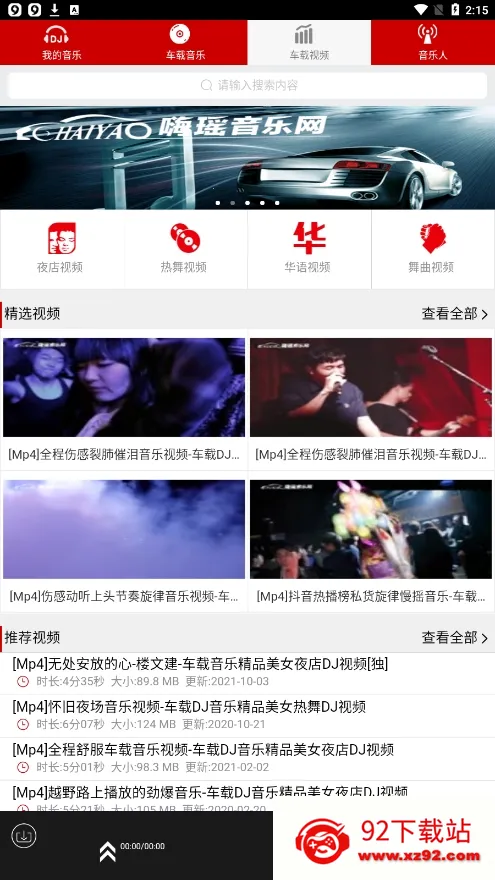Open 无处安放的心-楼文建 video row

(248, 673)
